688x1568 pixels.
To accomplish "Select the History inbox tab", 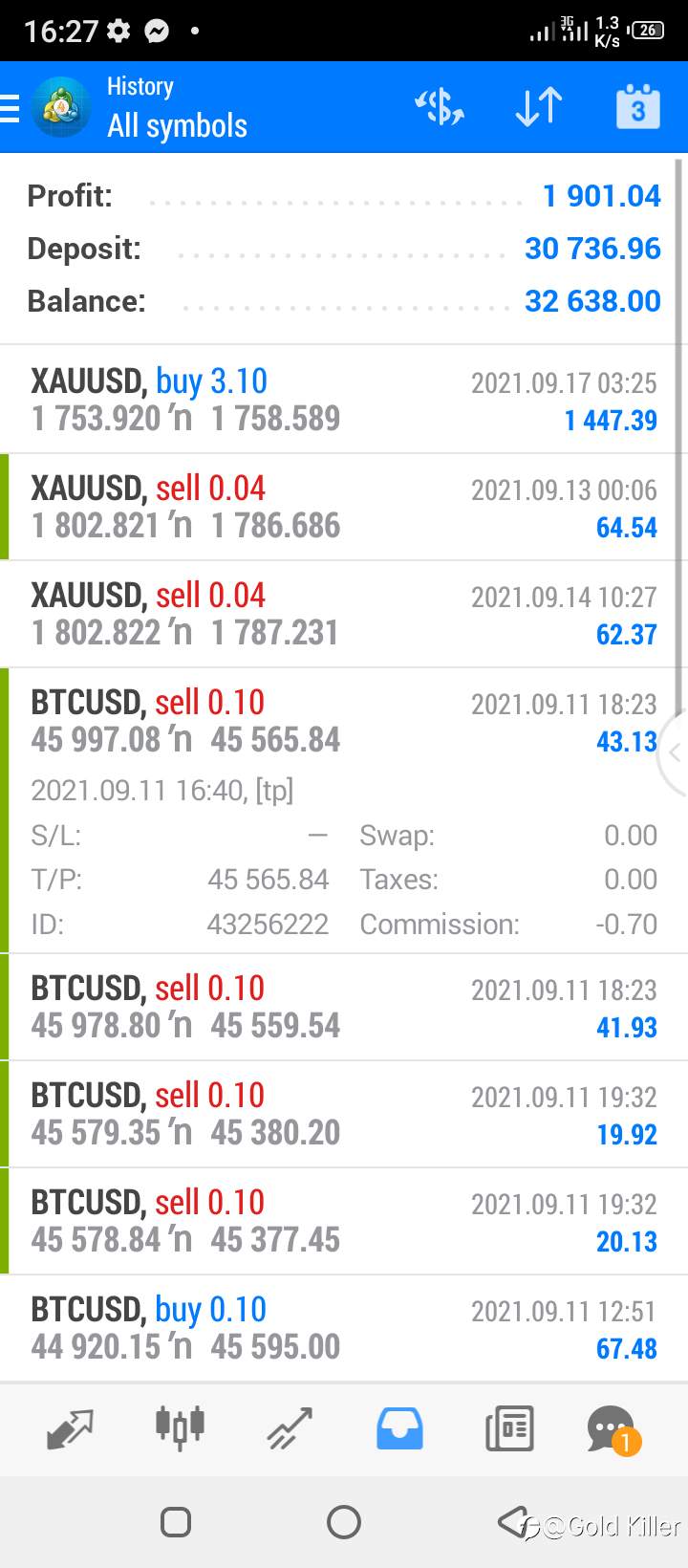I will [x=399, y=1429].
